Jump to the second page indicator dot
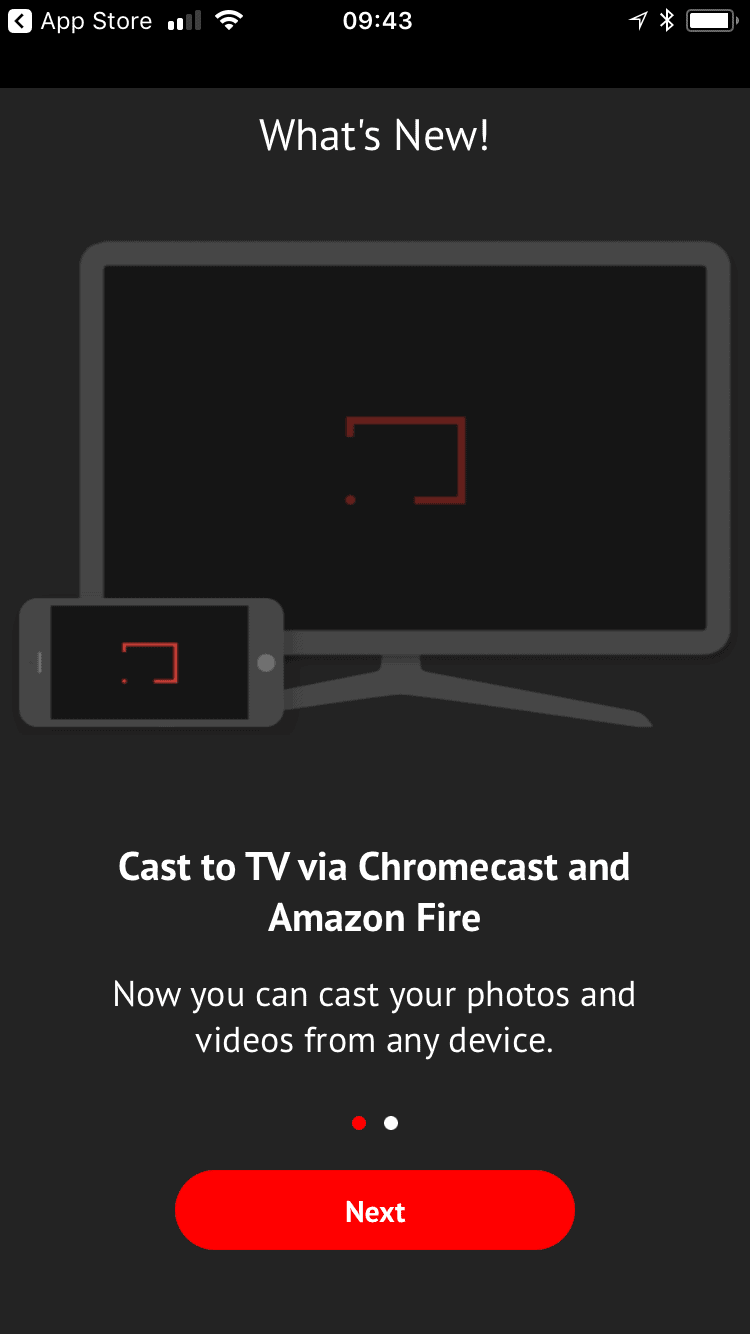 pos(391,1123)
